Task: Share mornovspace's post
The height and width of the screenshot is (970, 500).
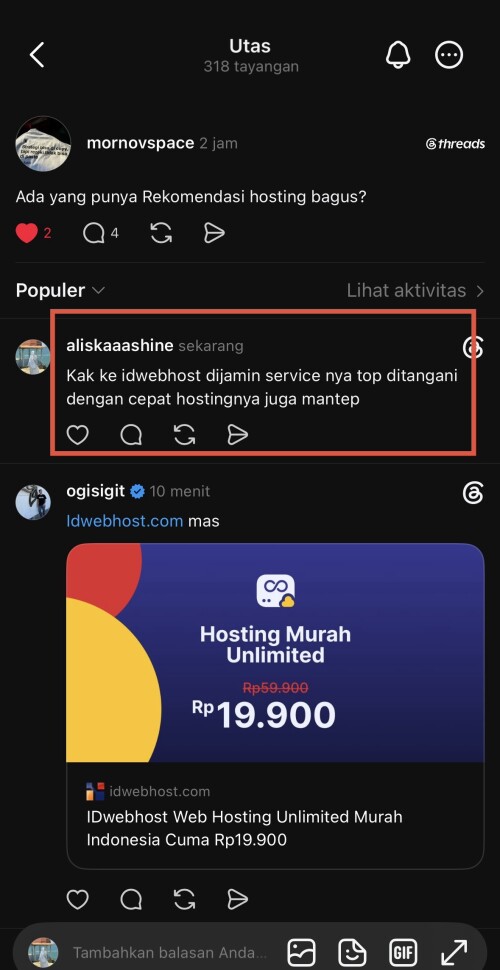Action: tap(214, 233)
